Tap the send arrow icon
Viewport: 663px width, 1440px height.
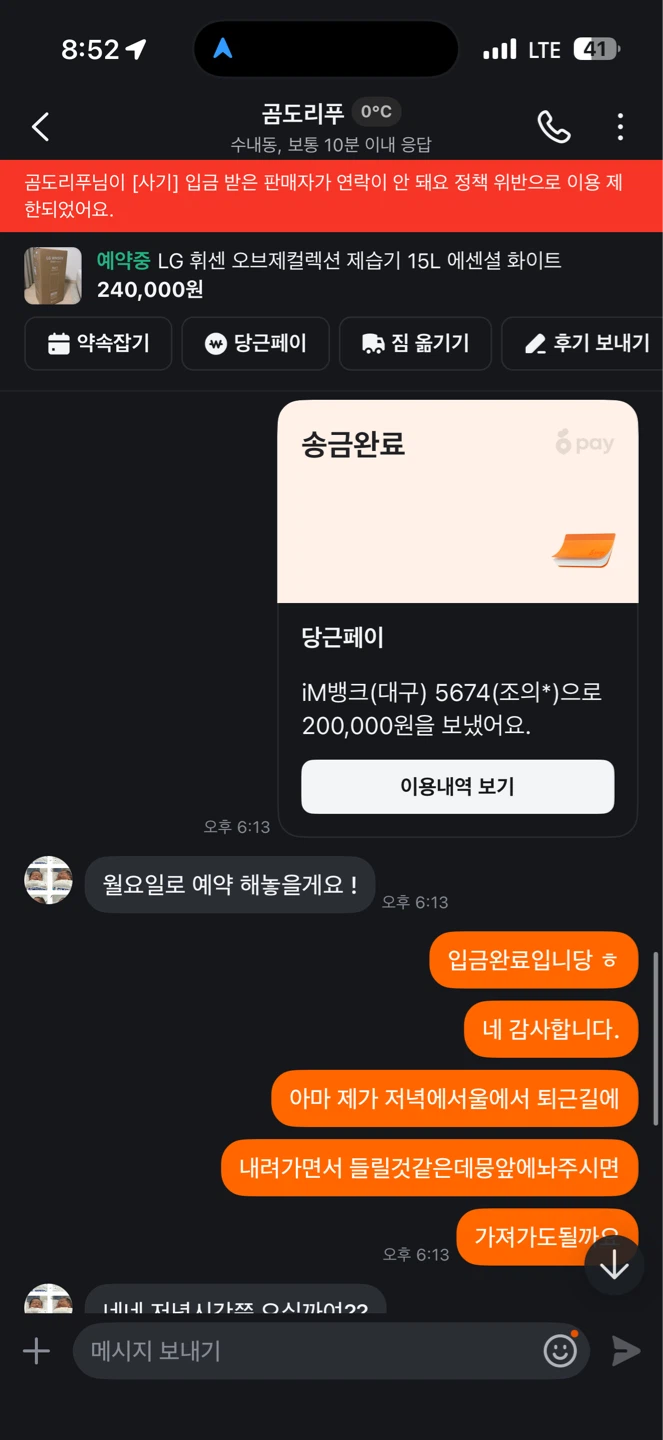click(x=626, y=1351)
